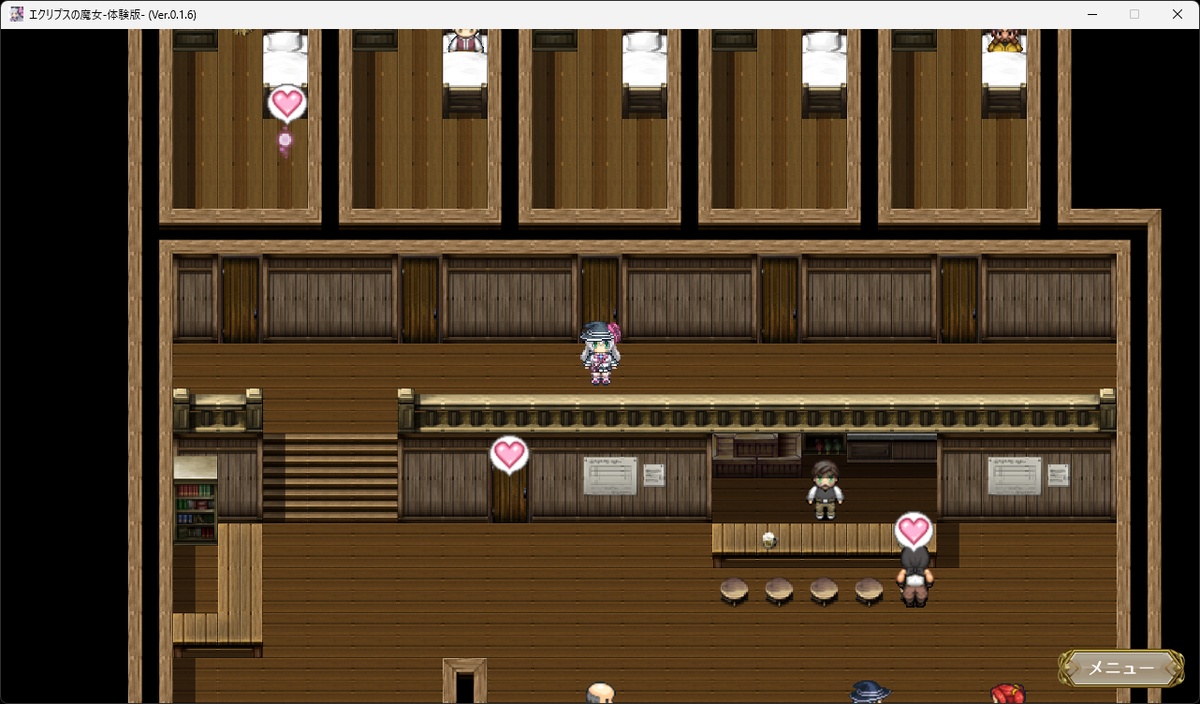
Task: Open the メニュー menu button
Action: (x=1121, y=668)
